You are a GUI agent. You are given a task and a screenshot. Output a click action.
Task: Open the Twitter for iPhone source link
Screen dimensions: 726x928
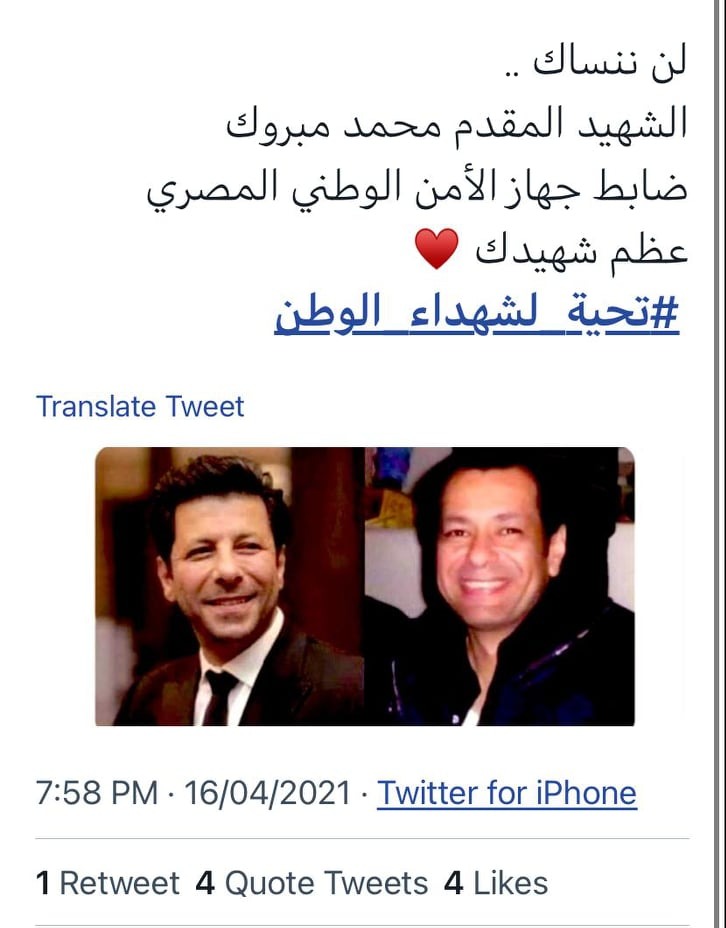point(506,793)
